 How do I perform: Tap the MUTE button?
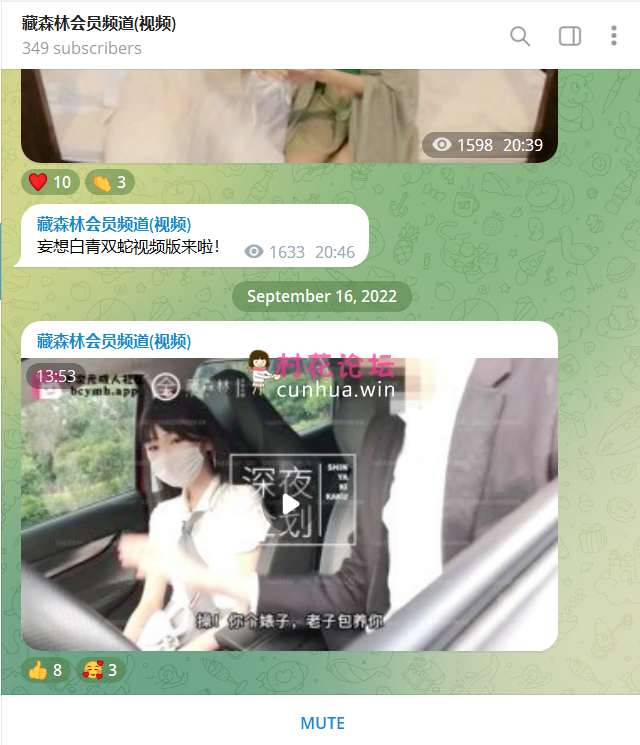[322, 722]
